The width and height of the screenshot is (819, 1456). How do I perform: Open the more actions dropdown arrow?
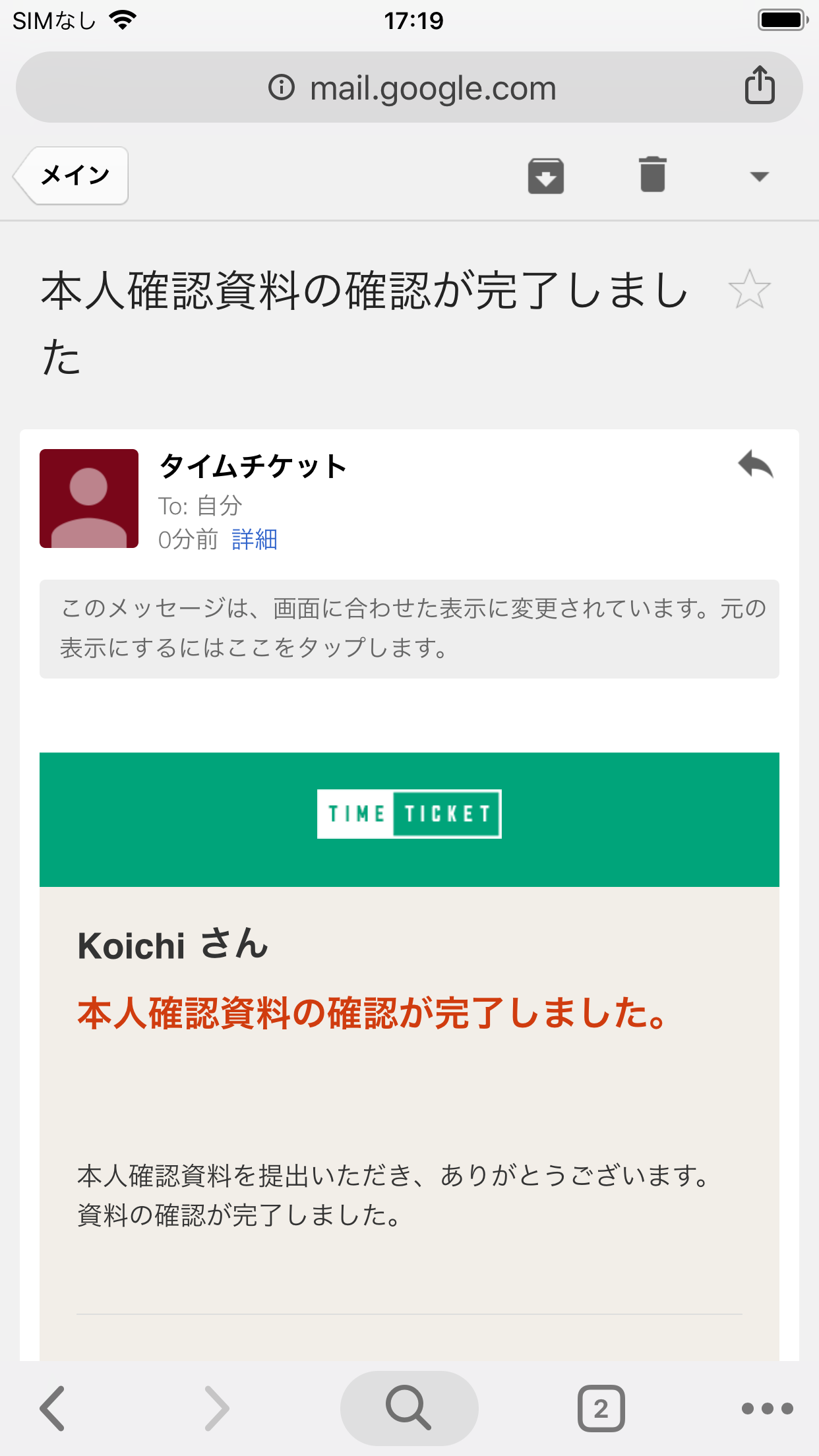pos(759,176)
